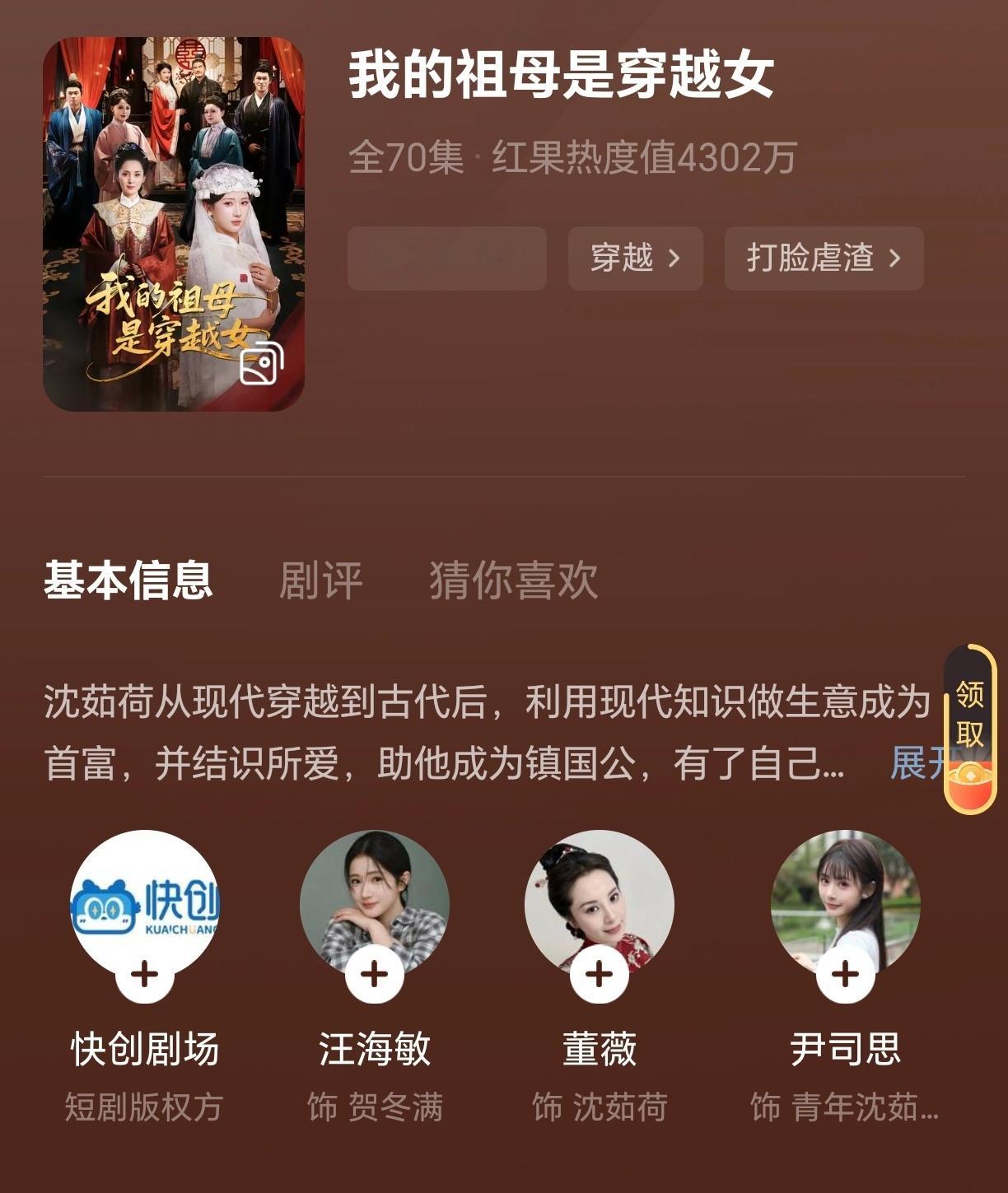Switch to the 剧评 tab

pos(323,580)
